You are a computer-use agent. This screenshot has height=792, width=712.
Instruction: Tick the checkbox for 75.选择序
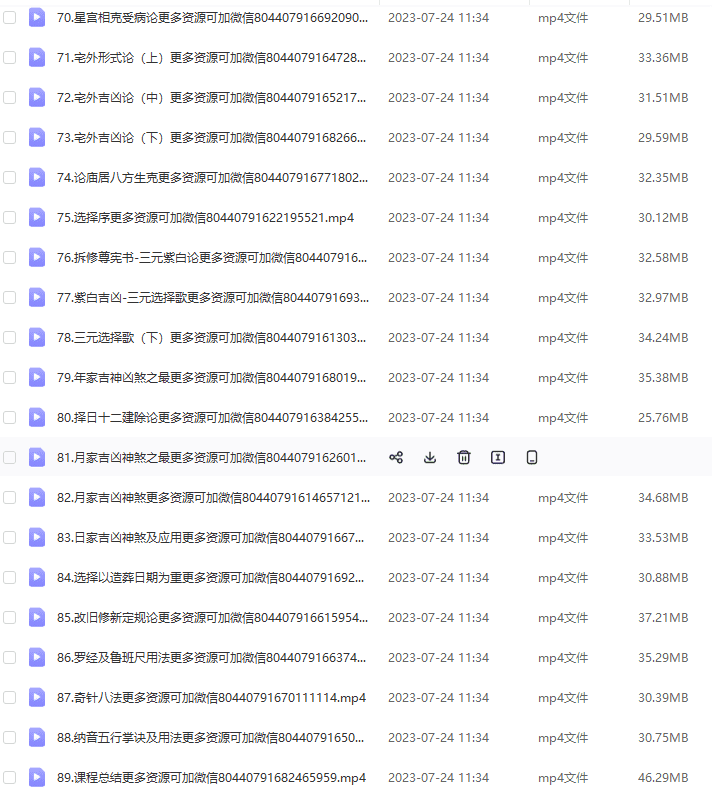point(10,218)
